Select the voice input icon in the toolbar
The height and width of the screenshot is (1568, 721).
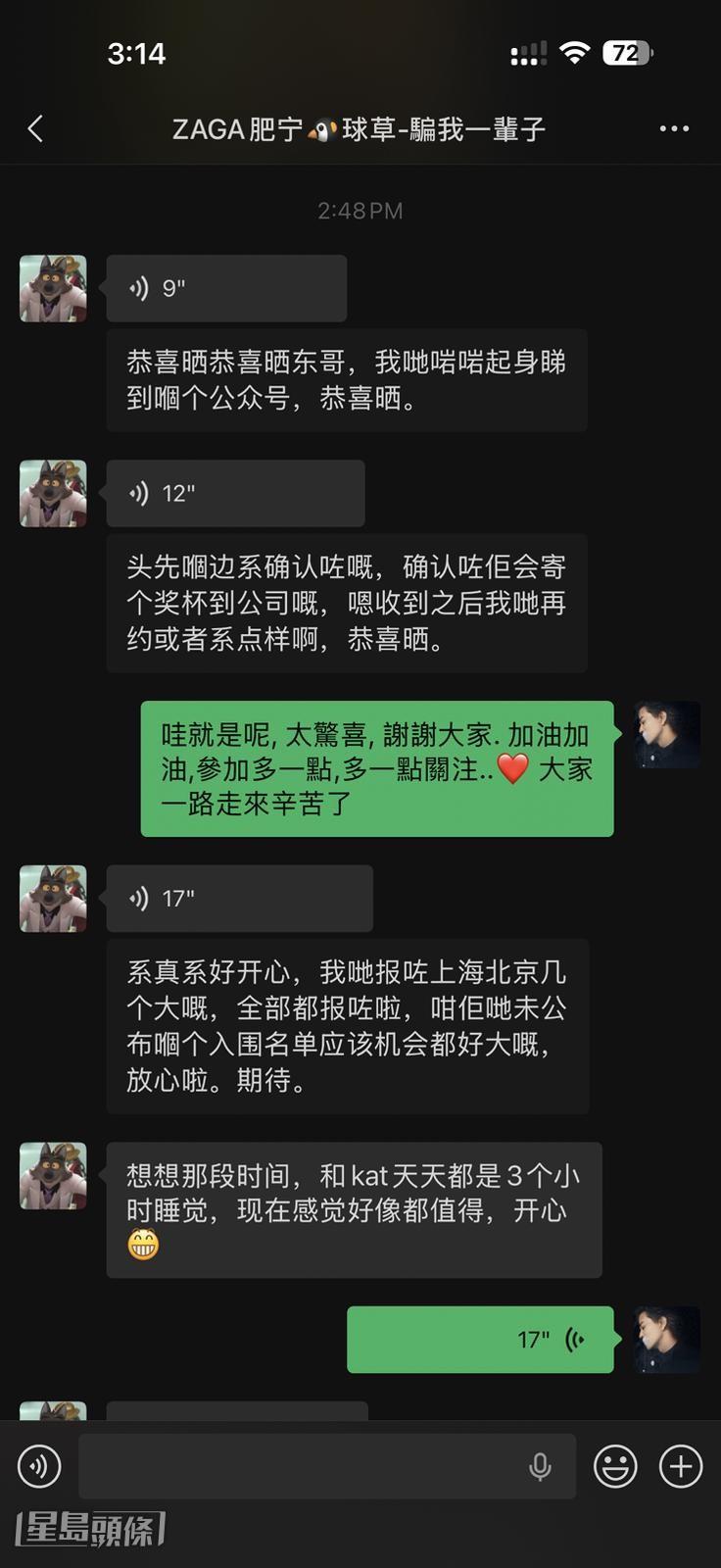(x=40, y=1467)
